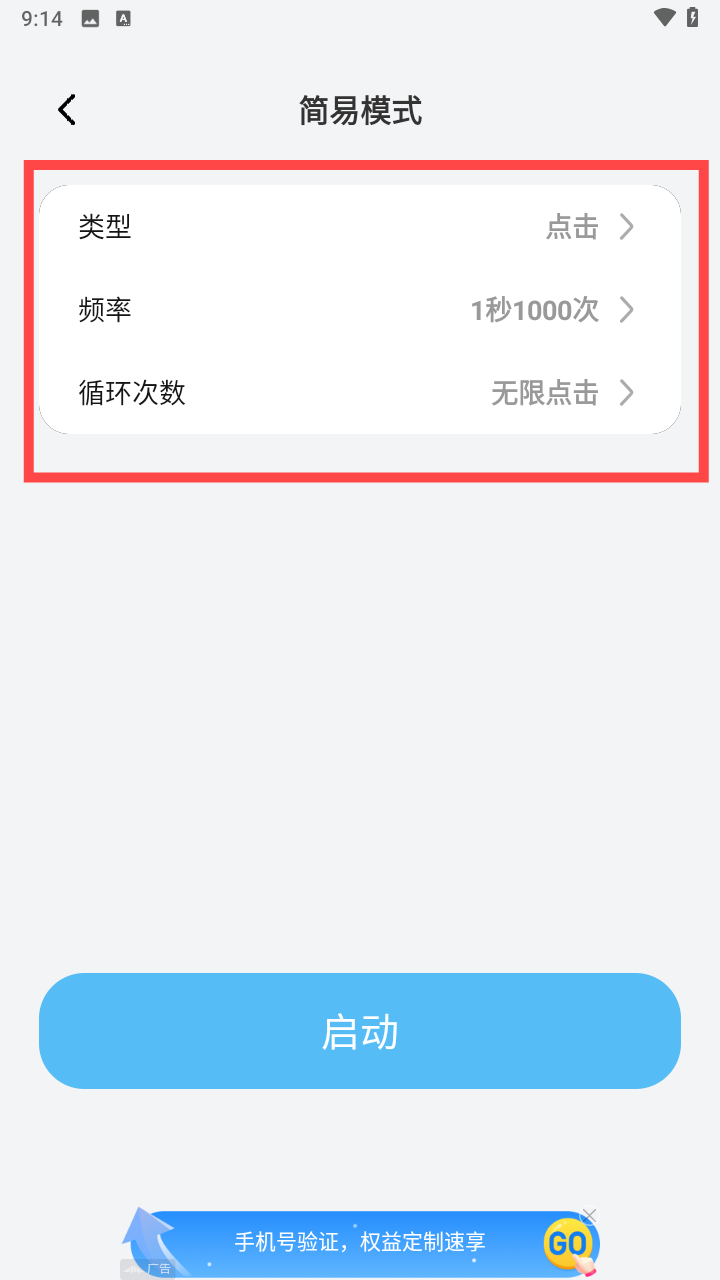This screenshot has height=1280, width=720.
Task: Open the 手机号验证 ad banner
Action: [x=360, y=1243]
